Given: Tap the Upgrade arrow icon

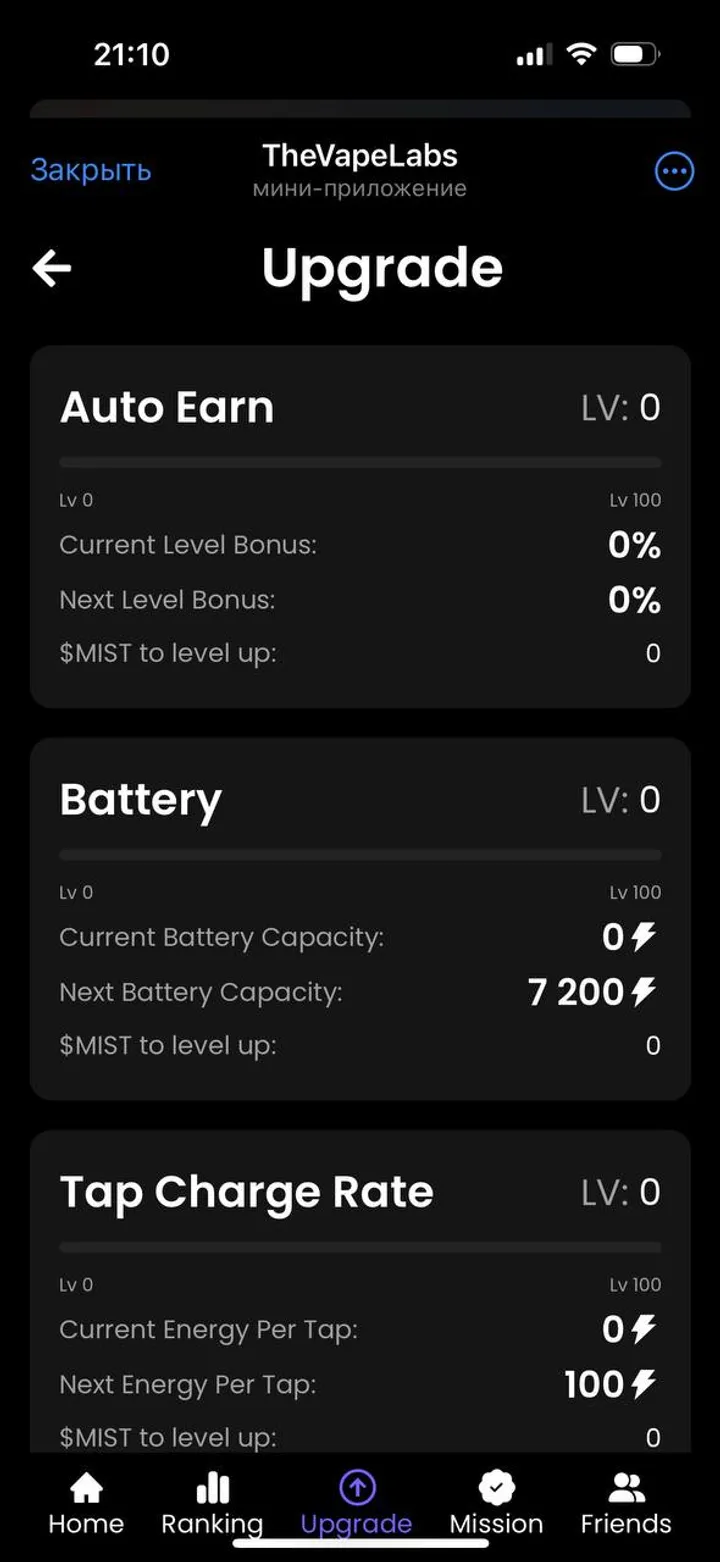Looking at the screenshot, I should click(356, 1488).
